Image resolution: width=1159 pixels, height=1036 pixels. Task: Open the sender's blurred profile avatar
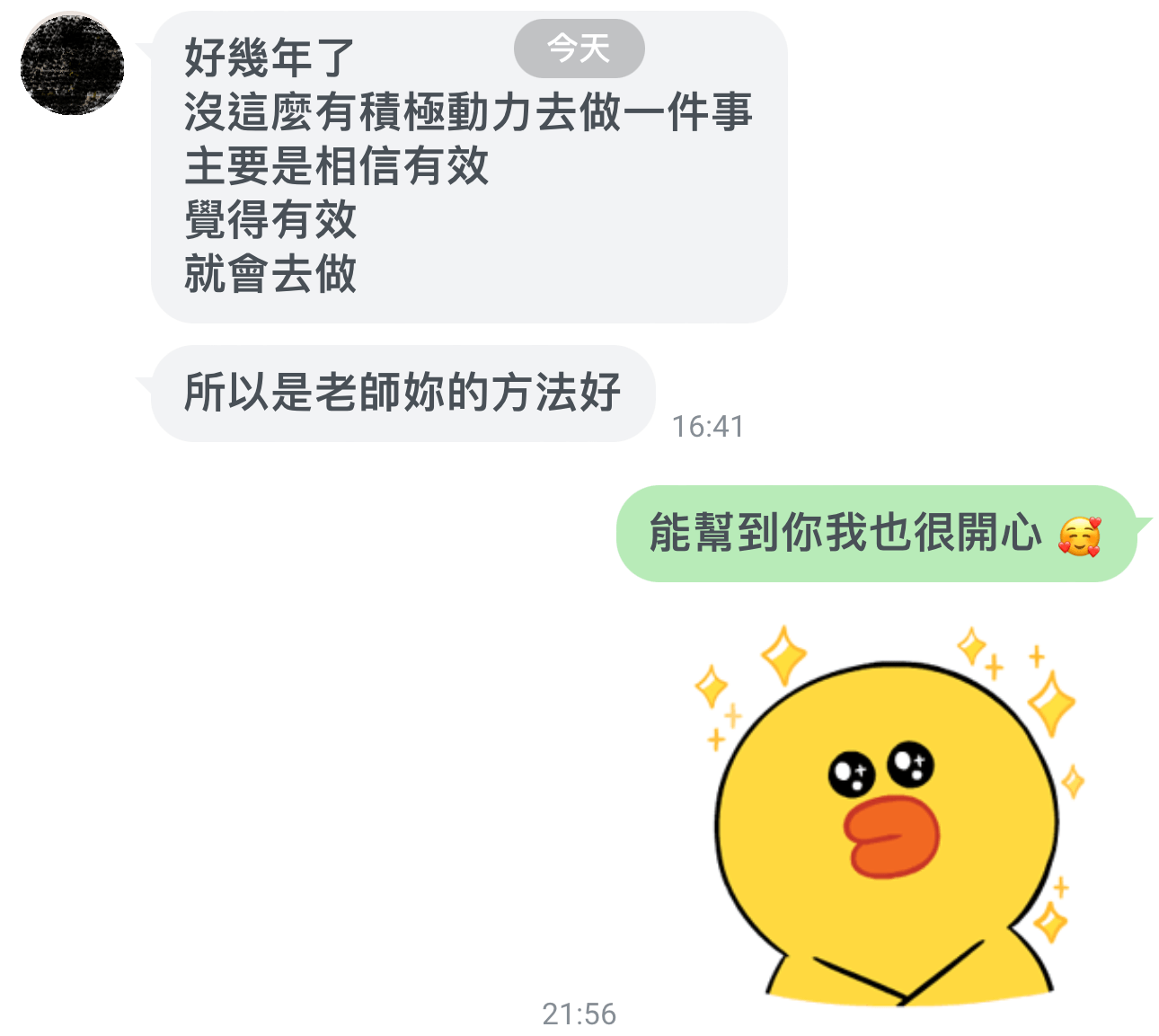pos(72,66)
